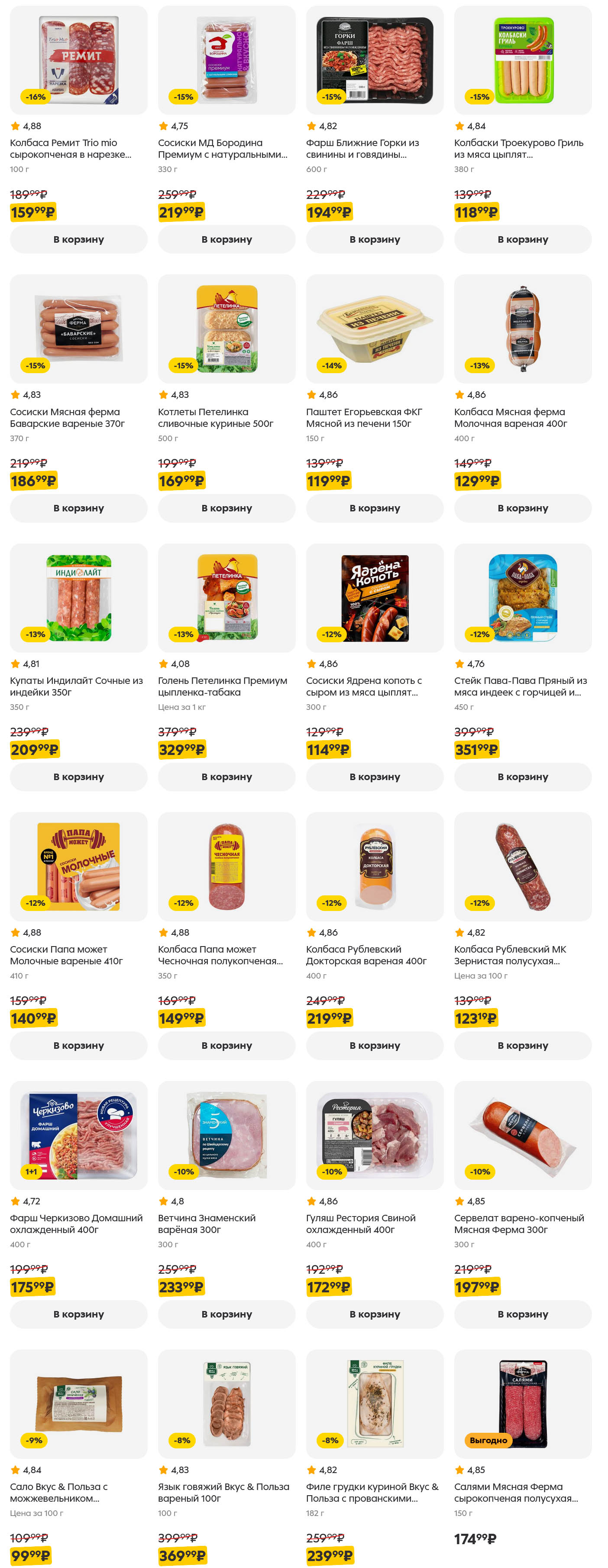Open Стейк Пава-Пава Пряный product card
The image size is (608, 1568).
522,598
